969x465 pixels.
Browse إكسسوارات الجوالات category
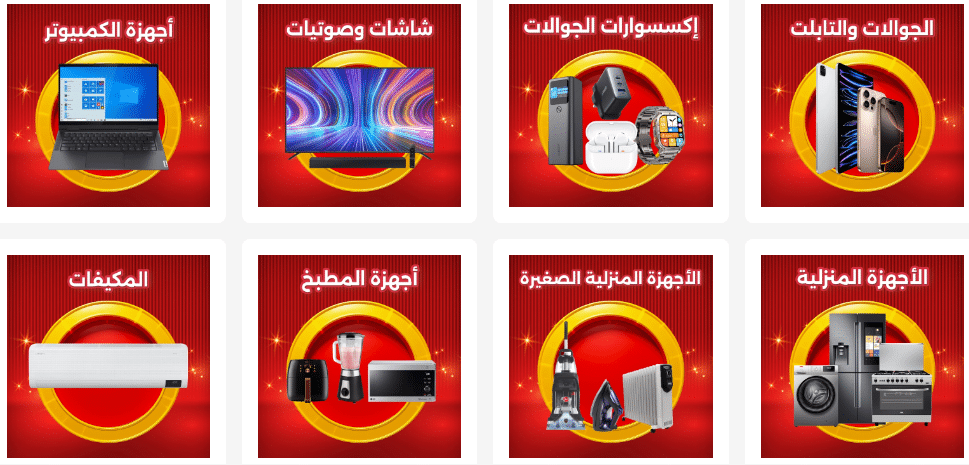611,105
